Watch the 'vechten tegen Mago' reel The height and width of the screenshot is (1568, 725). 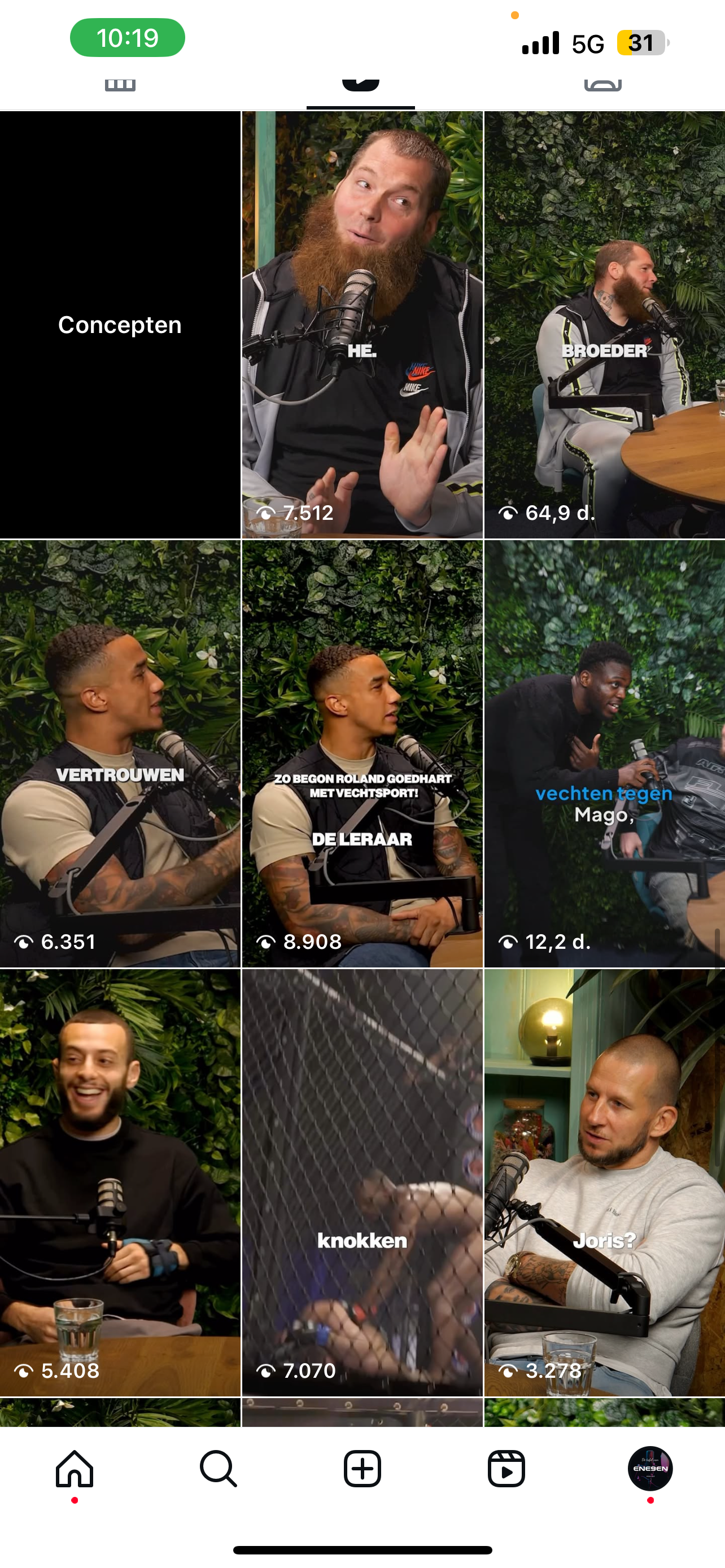click(x=605, y=754)
